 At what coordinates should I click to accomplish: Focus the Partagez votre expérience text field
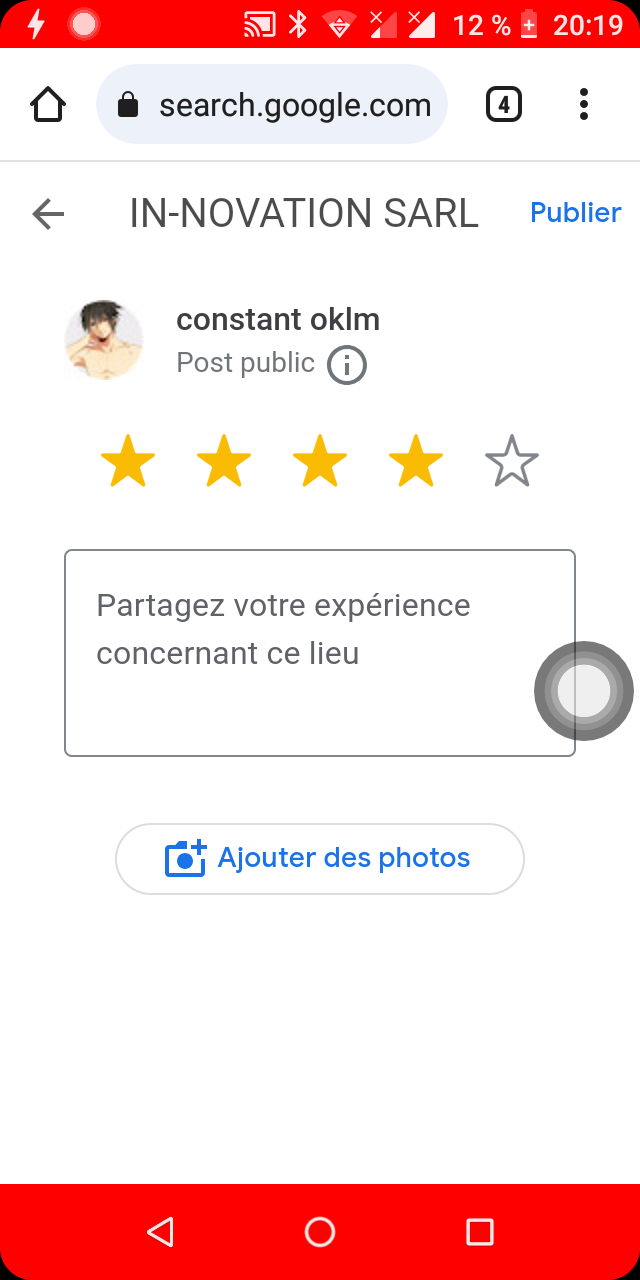tap(300, 652)
